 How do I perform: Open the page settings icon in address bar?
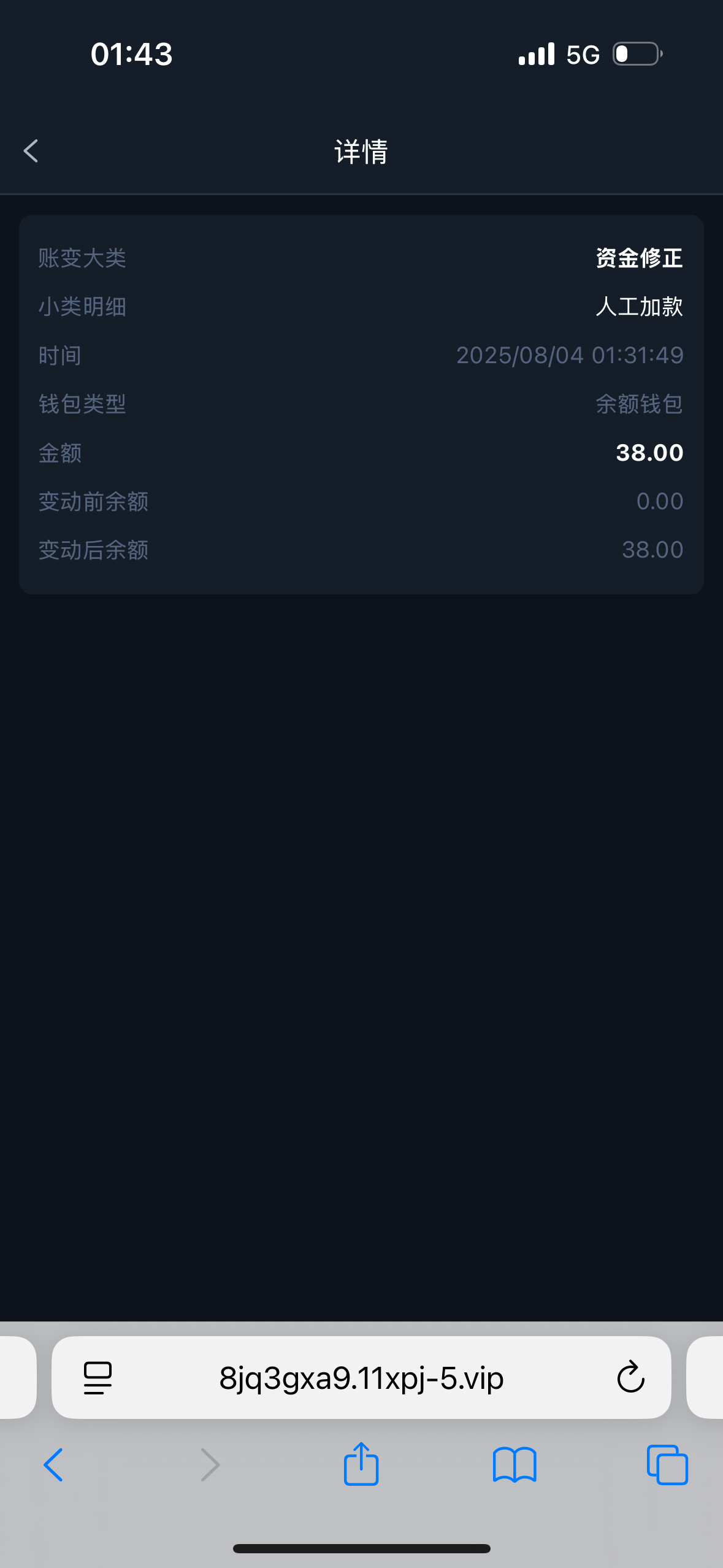coord(98,1378)
